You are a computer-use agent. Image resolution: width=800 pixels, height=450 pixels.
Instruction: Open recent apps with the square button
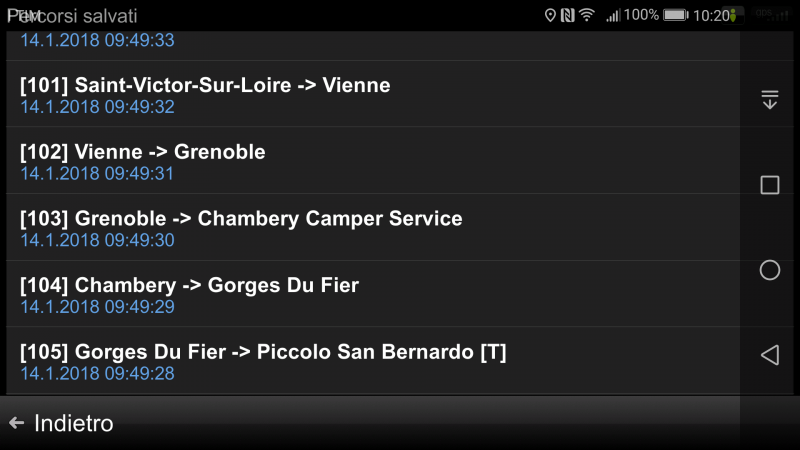point(769,185)
